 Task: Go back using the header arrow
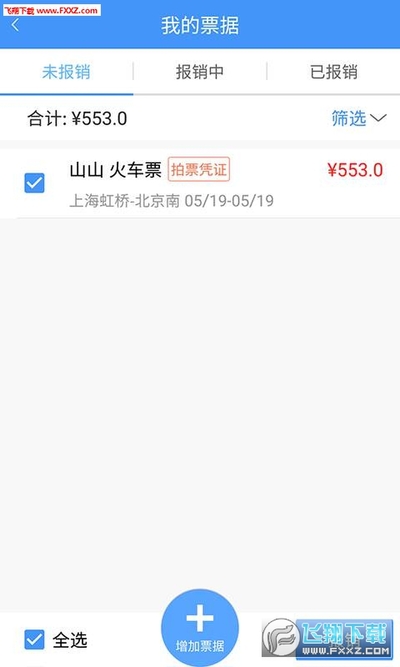[x=15, y=26]
